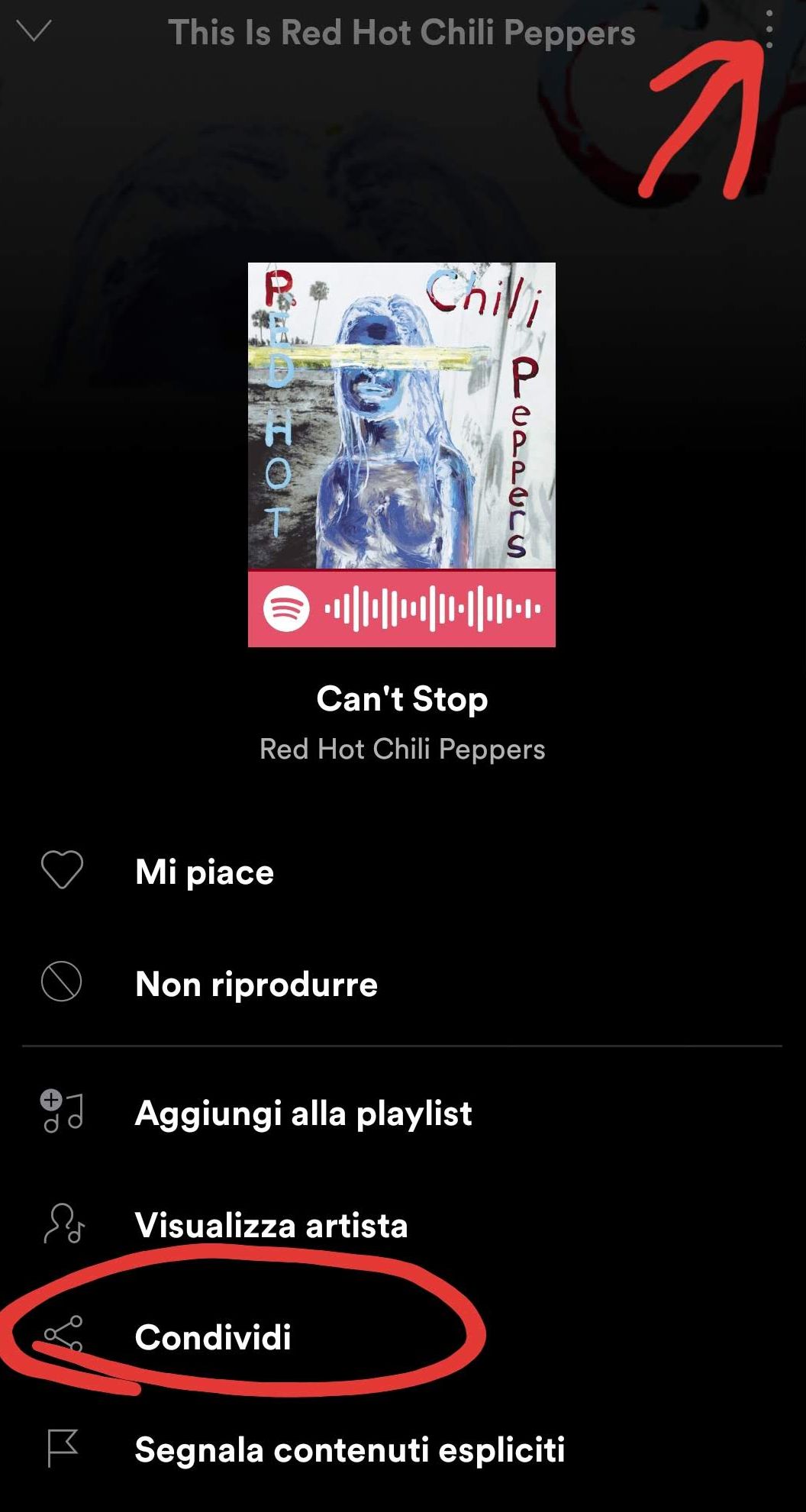Choose Aggiungi alla playlist

coord(303,1114)
